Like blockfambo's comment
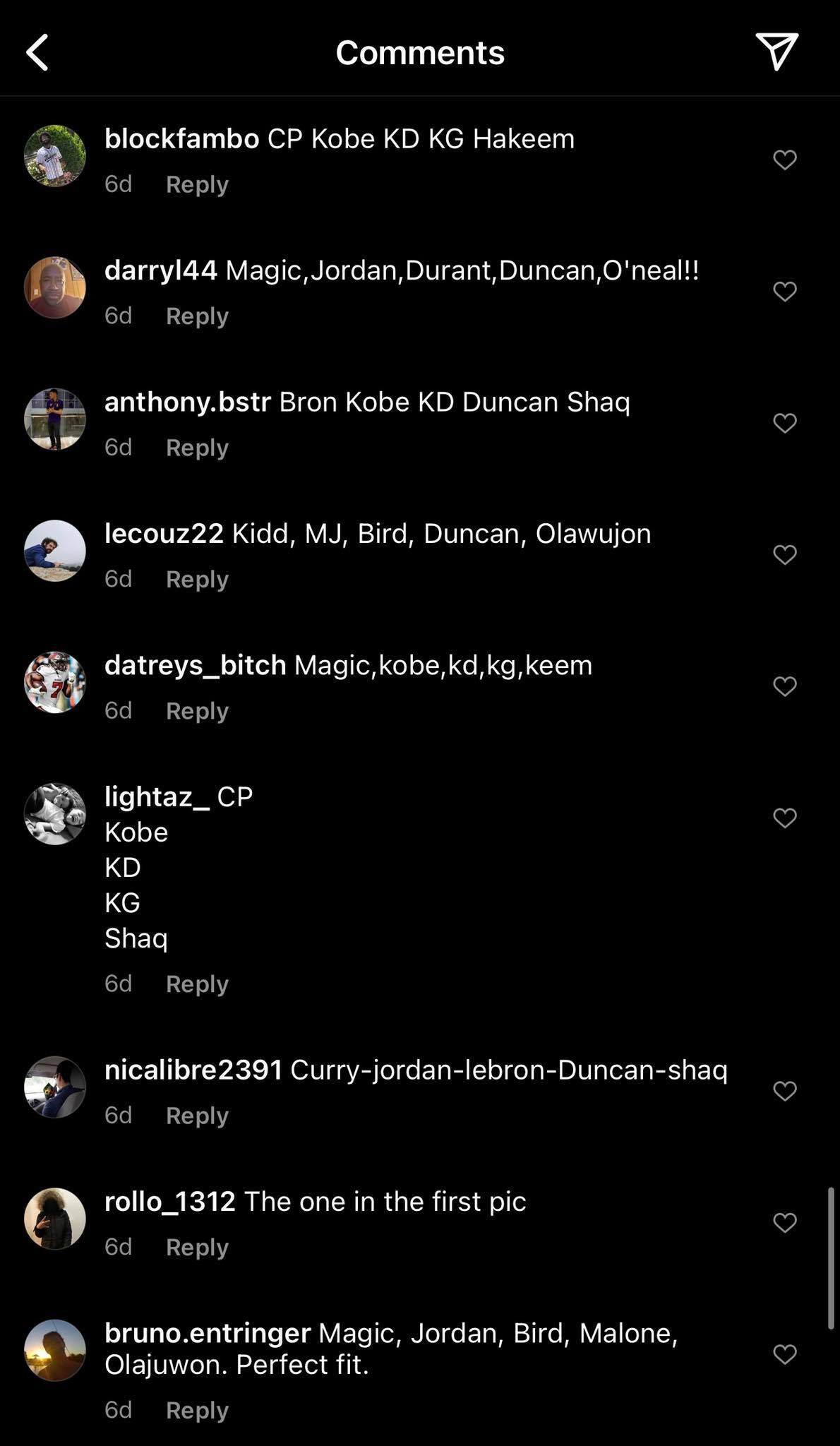This screenshot has width=840, height=1446. (784, 160)
